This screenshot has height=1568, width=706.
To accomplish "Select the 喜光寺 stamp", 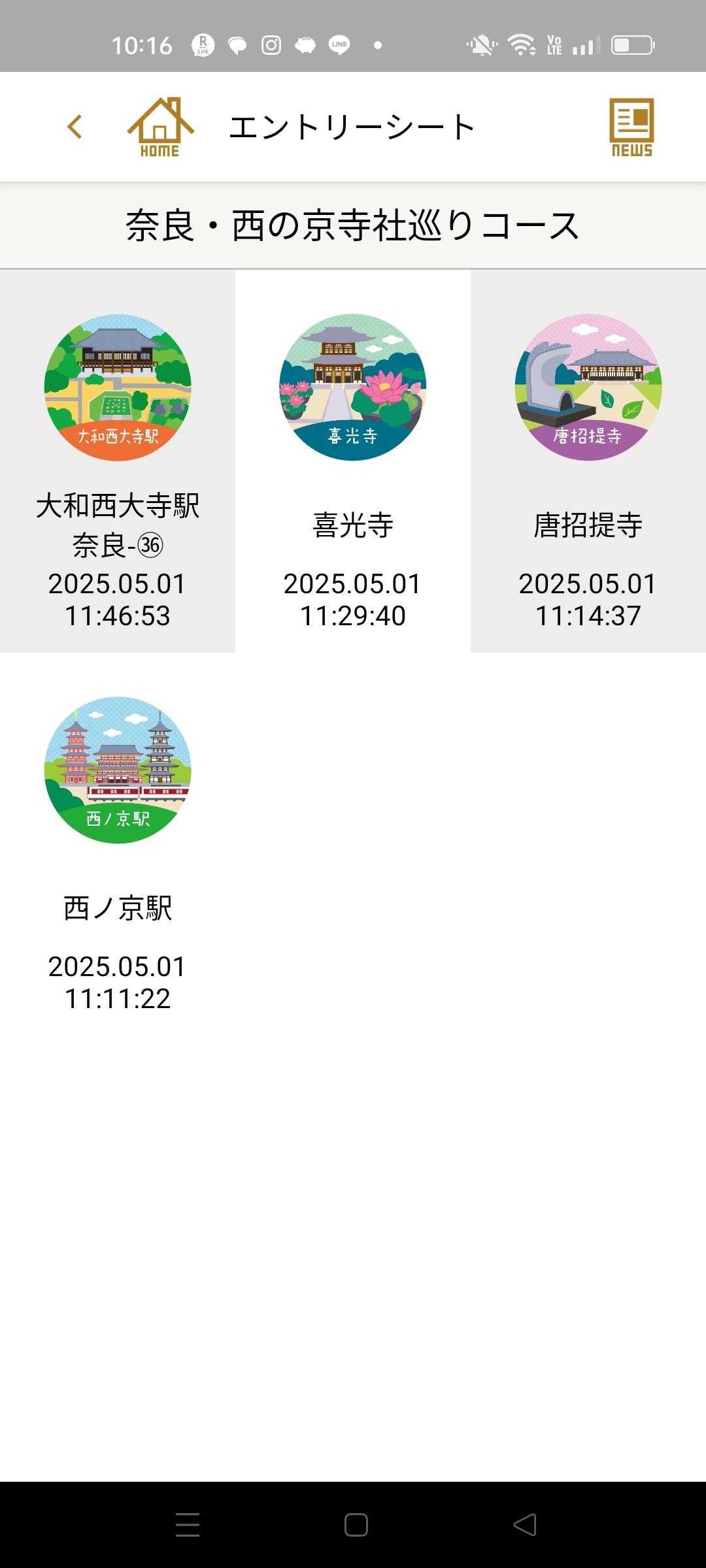I will tap(353, 388).
